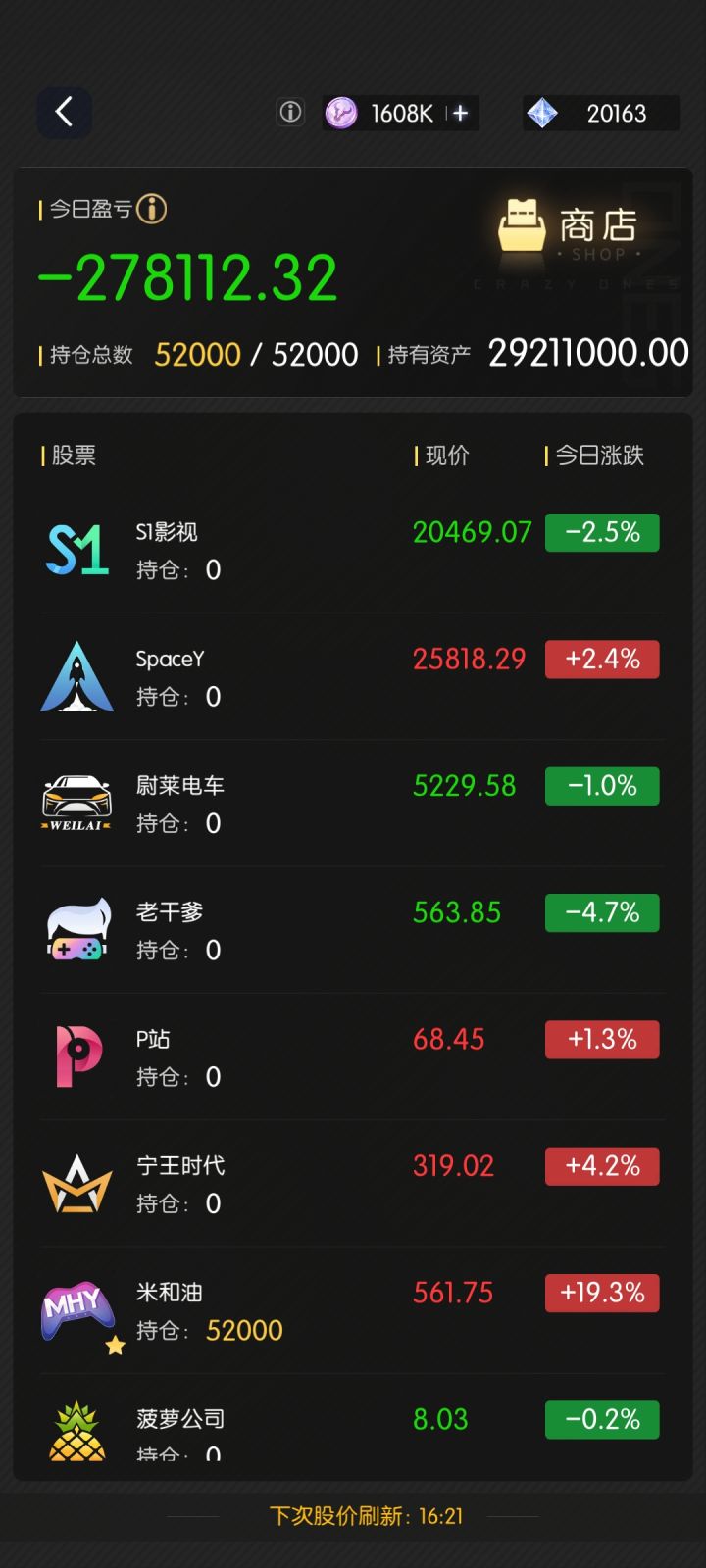The width and height of the screenshot is (706, 1568).
Task: Tap the diamond currency icon
Action: click(545, 113)
